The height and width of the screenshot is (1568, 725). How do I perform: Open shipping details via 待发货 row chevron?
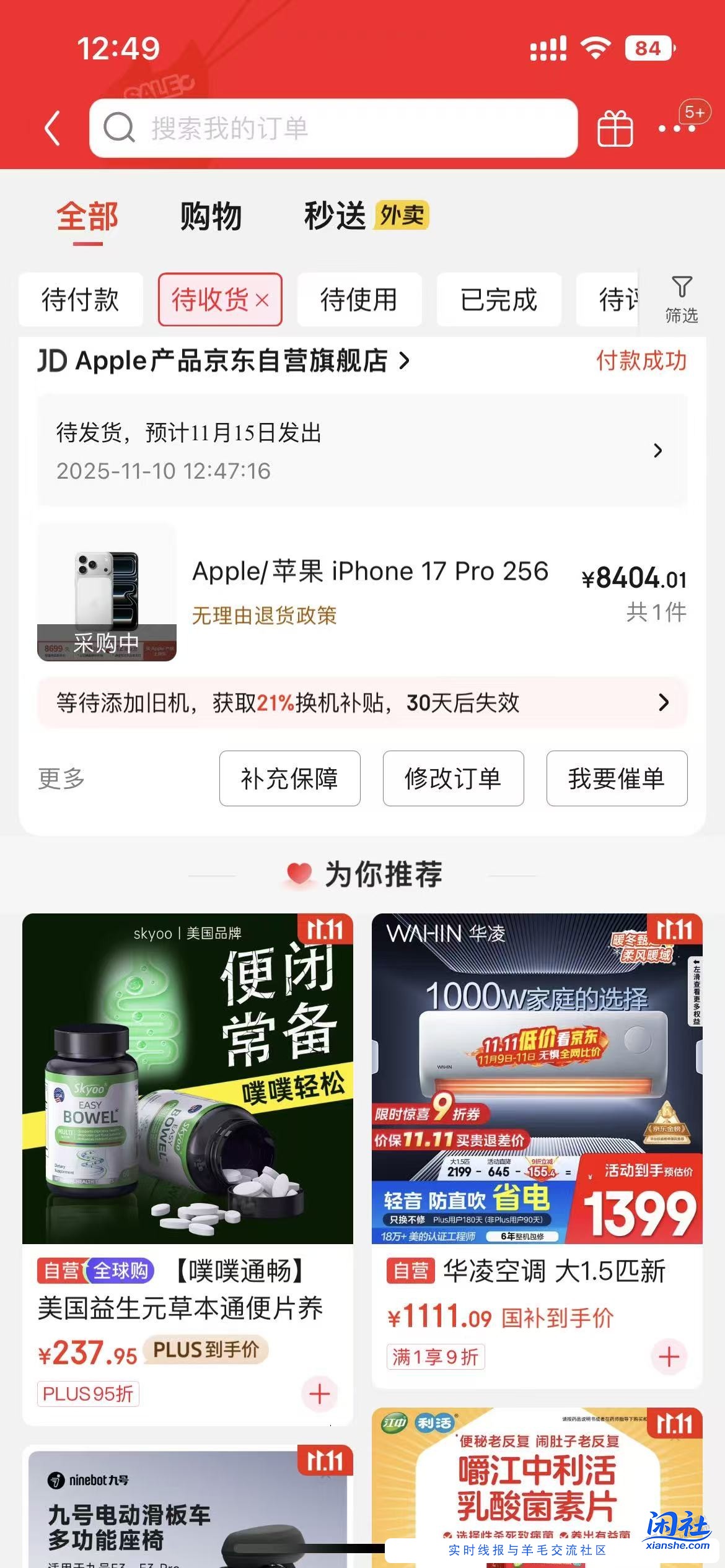659,451
